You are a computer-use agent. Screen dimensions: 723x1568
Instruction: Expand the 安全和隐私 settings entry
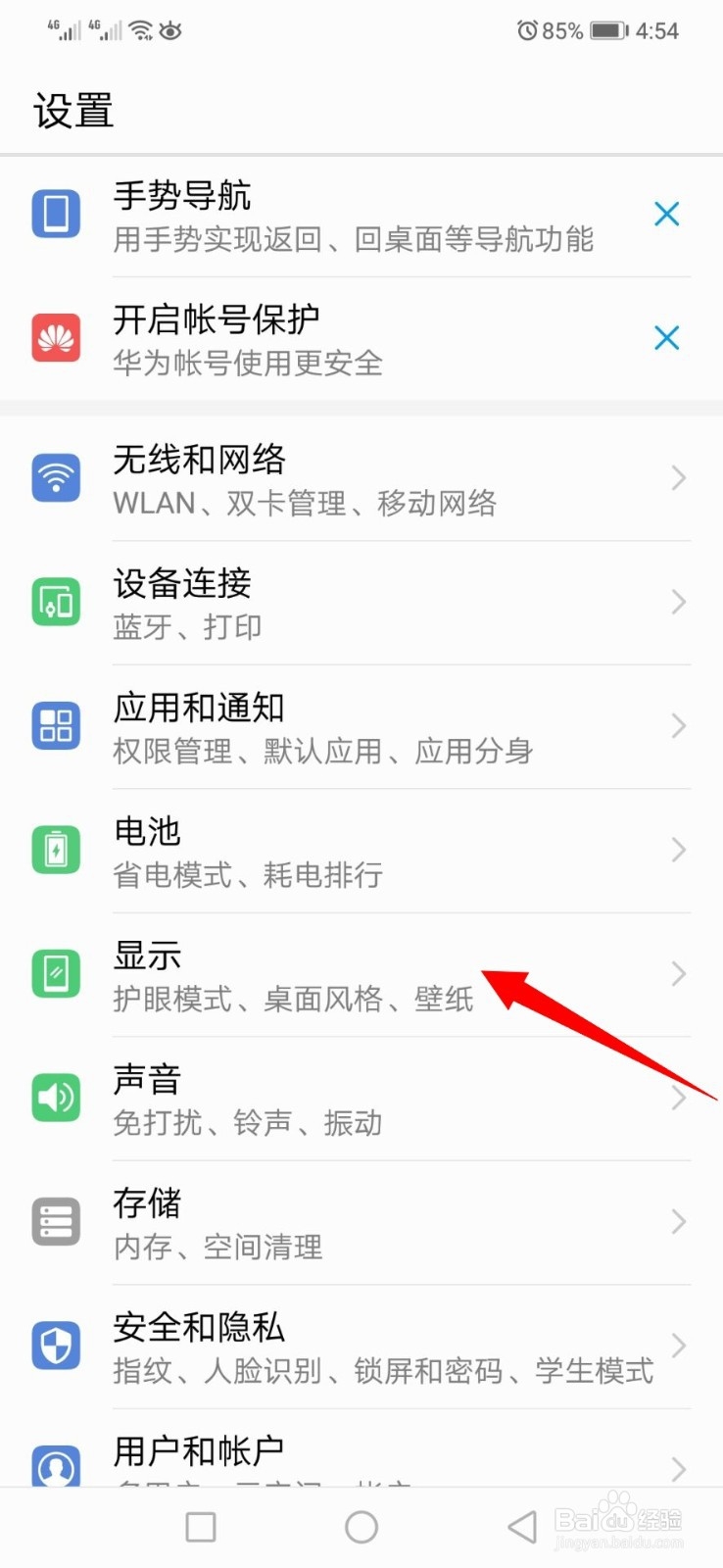(361, 1345)
